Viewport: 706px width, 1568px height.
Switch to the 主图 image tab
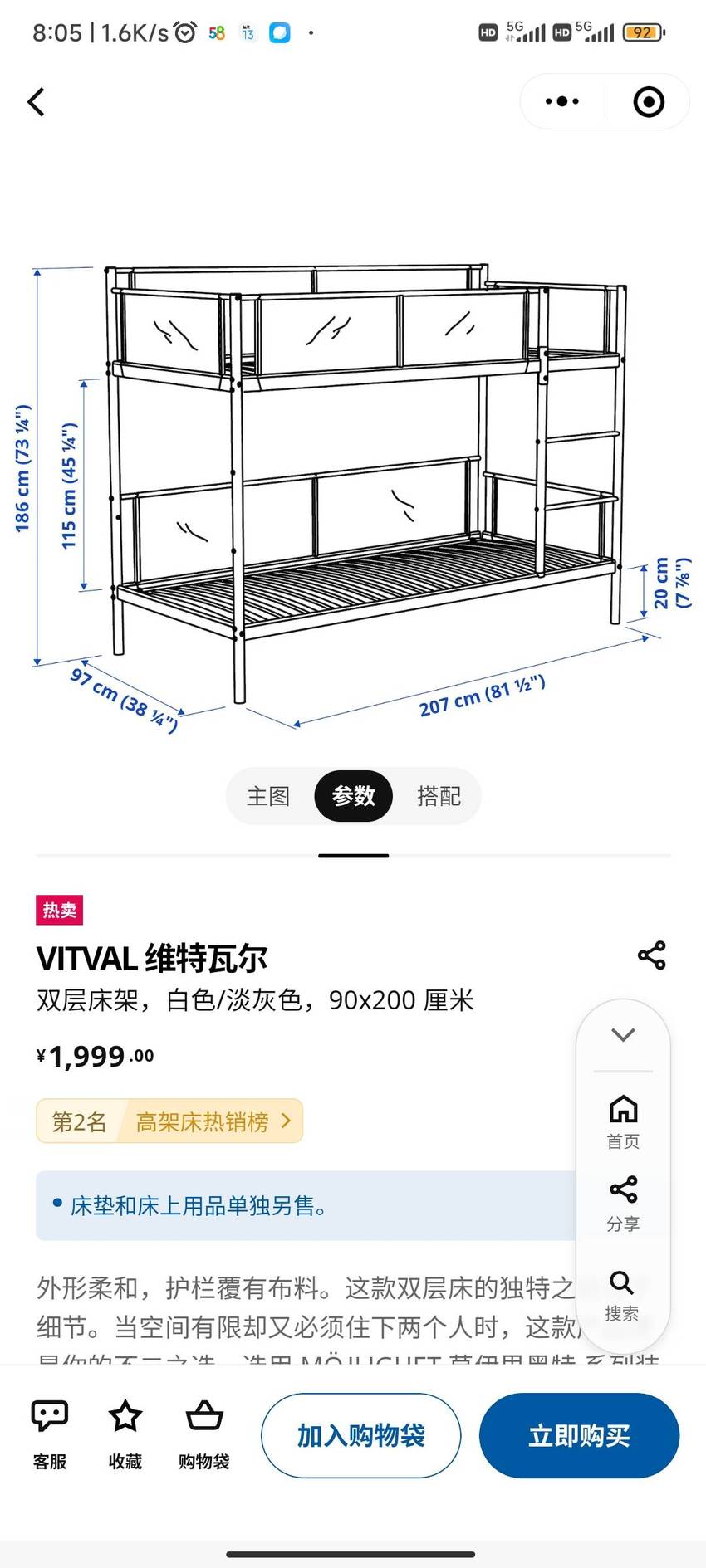click(x=268, y=796)
